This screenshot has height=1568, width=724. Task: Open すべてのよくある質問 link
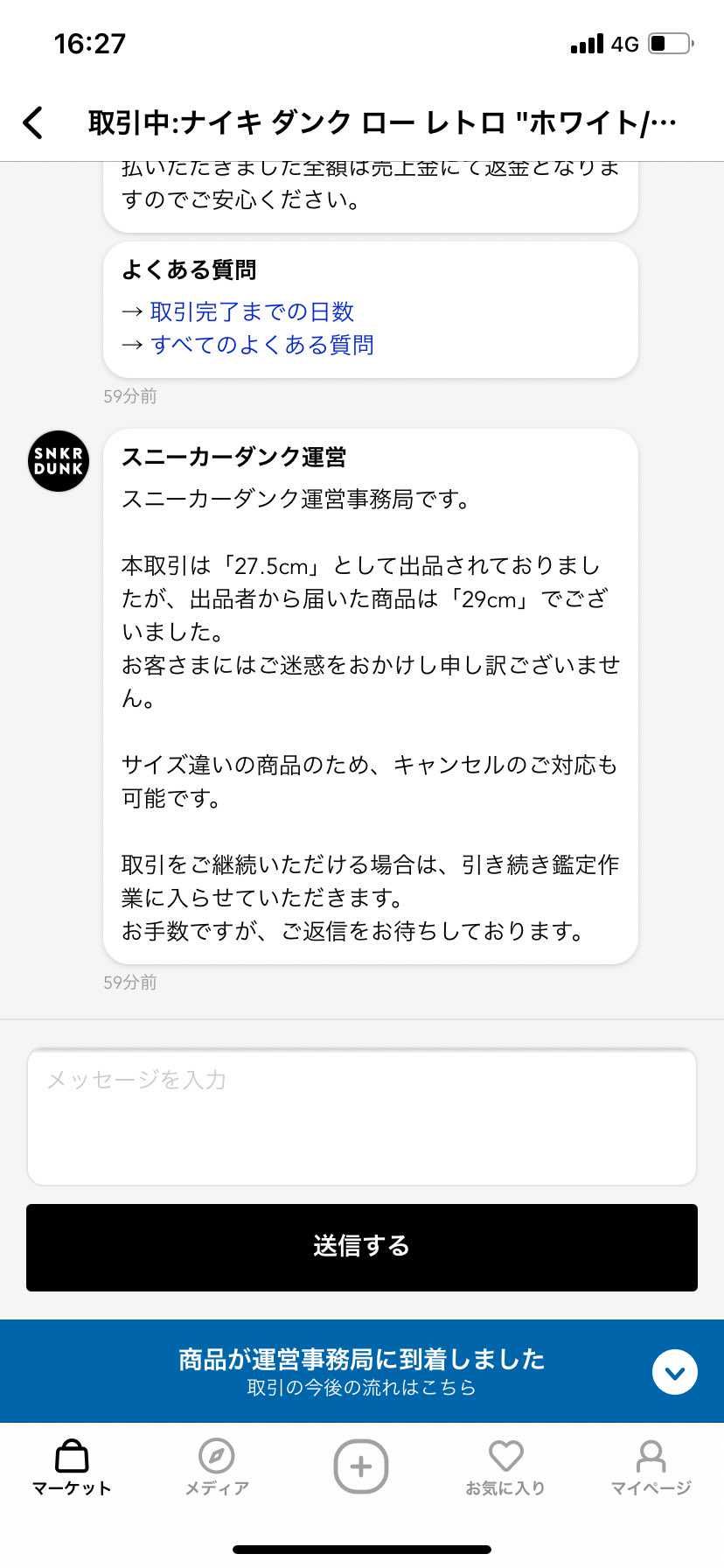coord(262,345)
